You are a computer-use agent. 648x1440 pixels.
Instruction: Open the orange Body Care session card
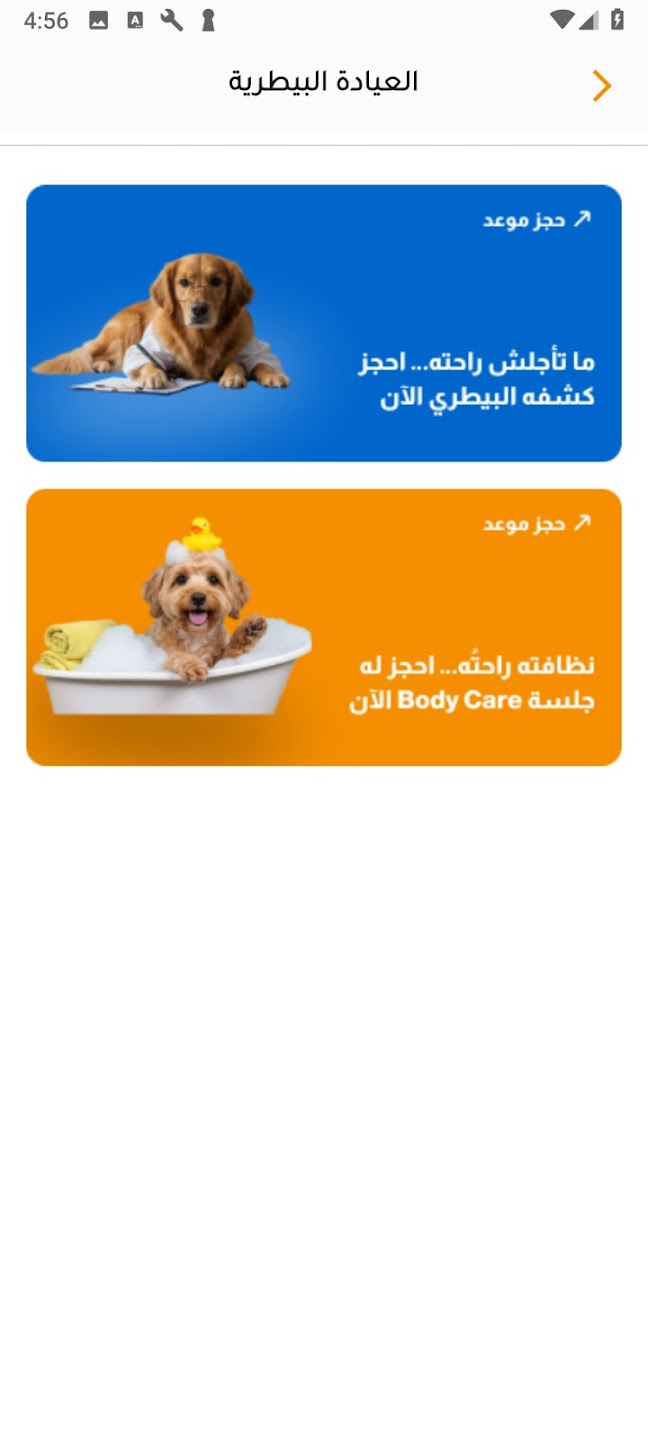[x=324, y=627]
